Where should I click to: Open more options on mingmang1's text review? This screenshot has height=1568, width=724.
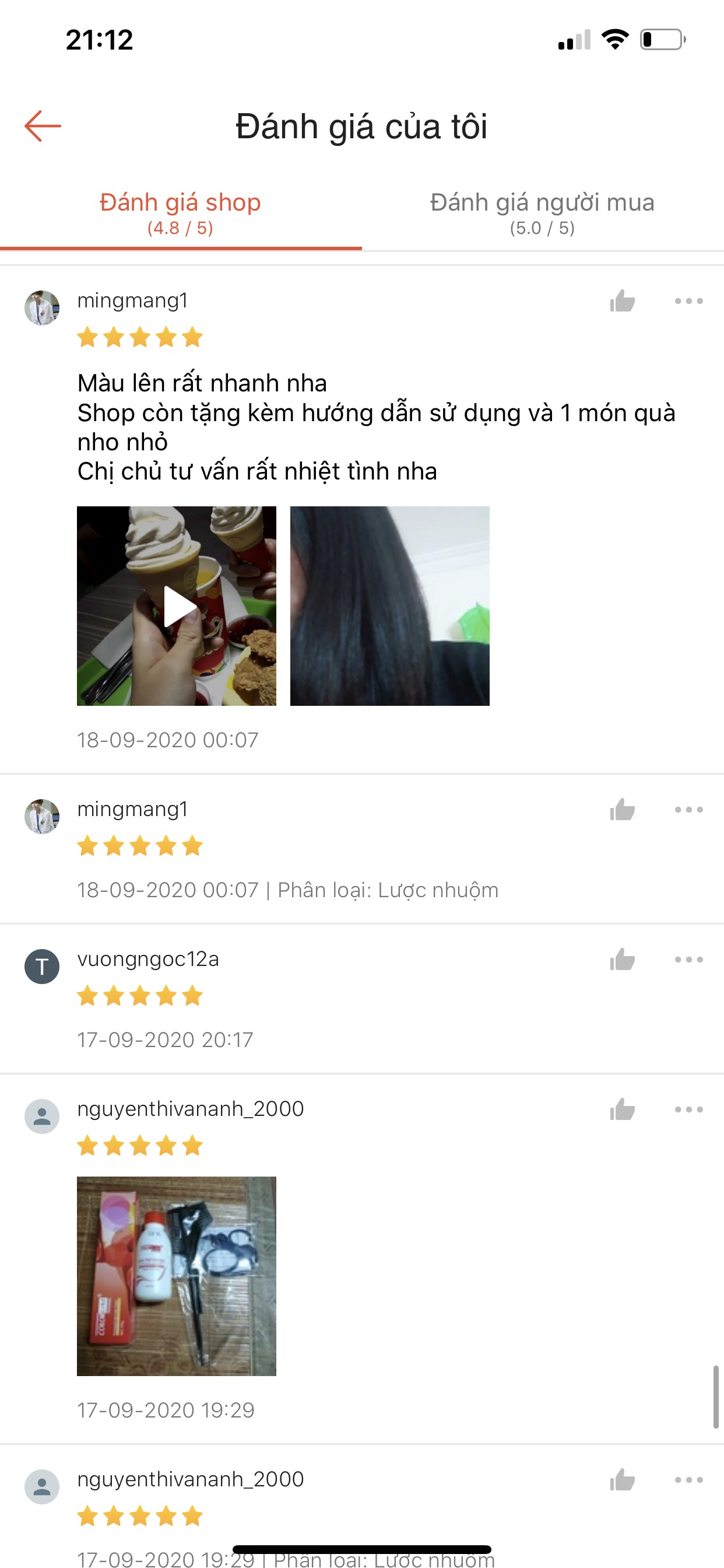688,300
